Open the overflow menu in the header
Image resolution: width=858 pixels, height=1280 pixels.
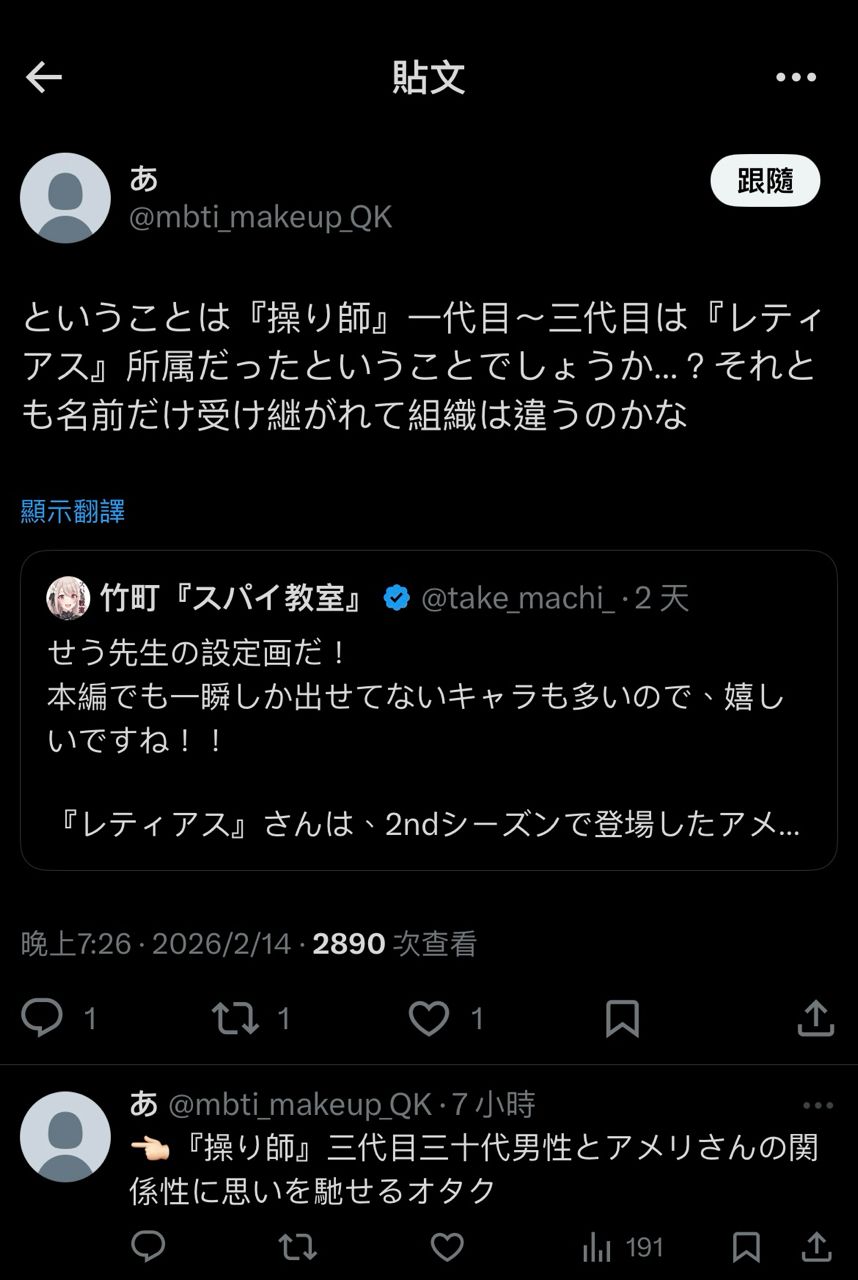pyautogui.click(x=796, y=77)
